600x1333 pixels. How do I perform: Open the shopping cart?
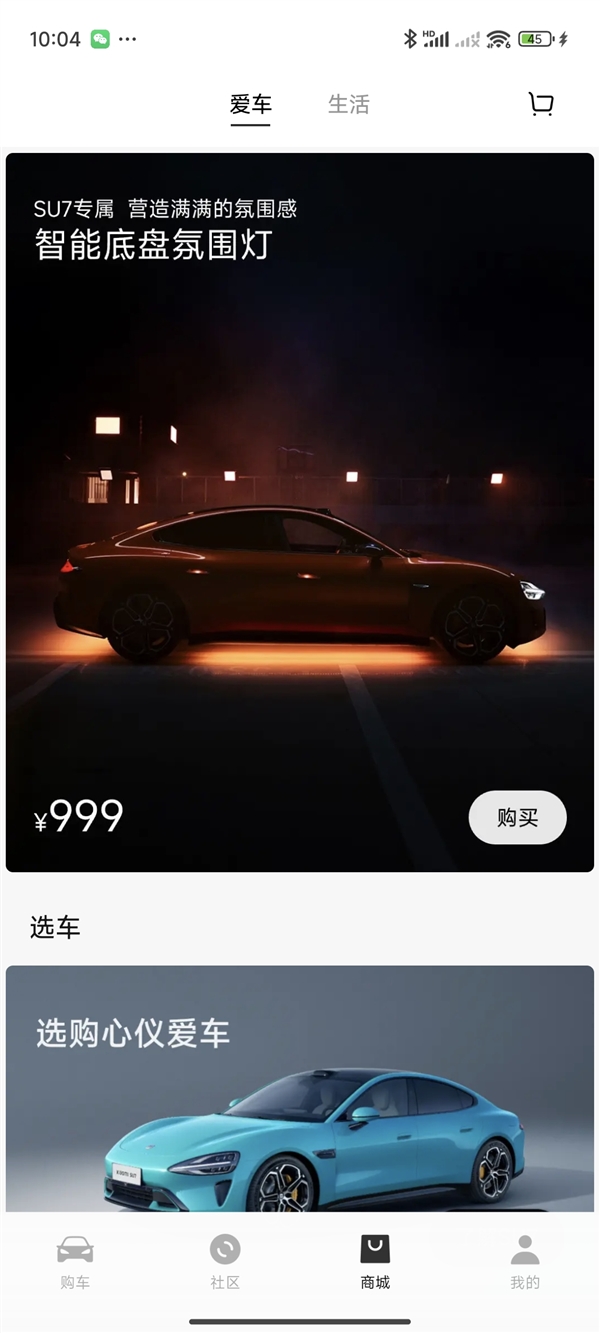(x=541, y=104)
